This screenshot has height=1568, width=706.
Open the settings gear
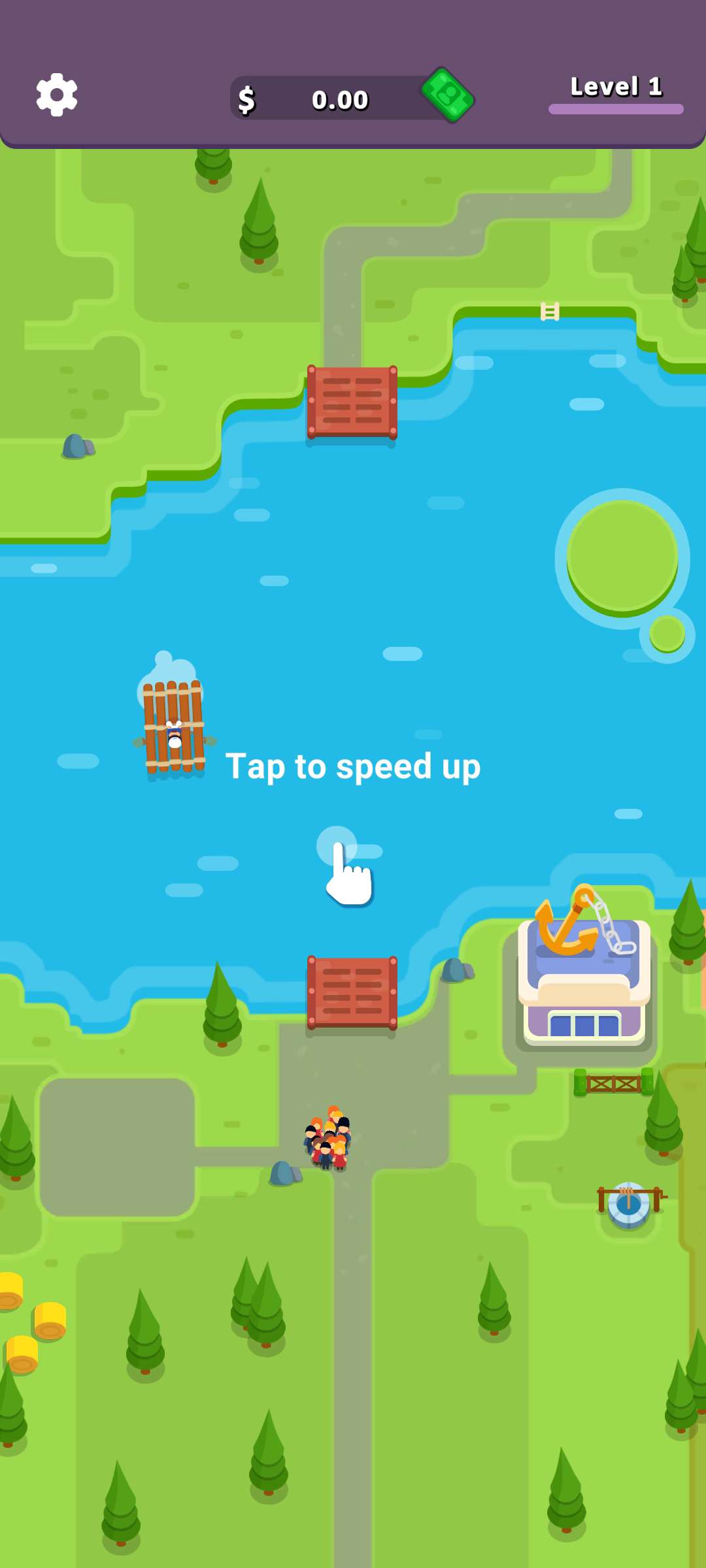click(x=57, y=95)
